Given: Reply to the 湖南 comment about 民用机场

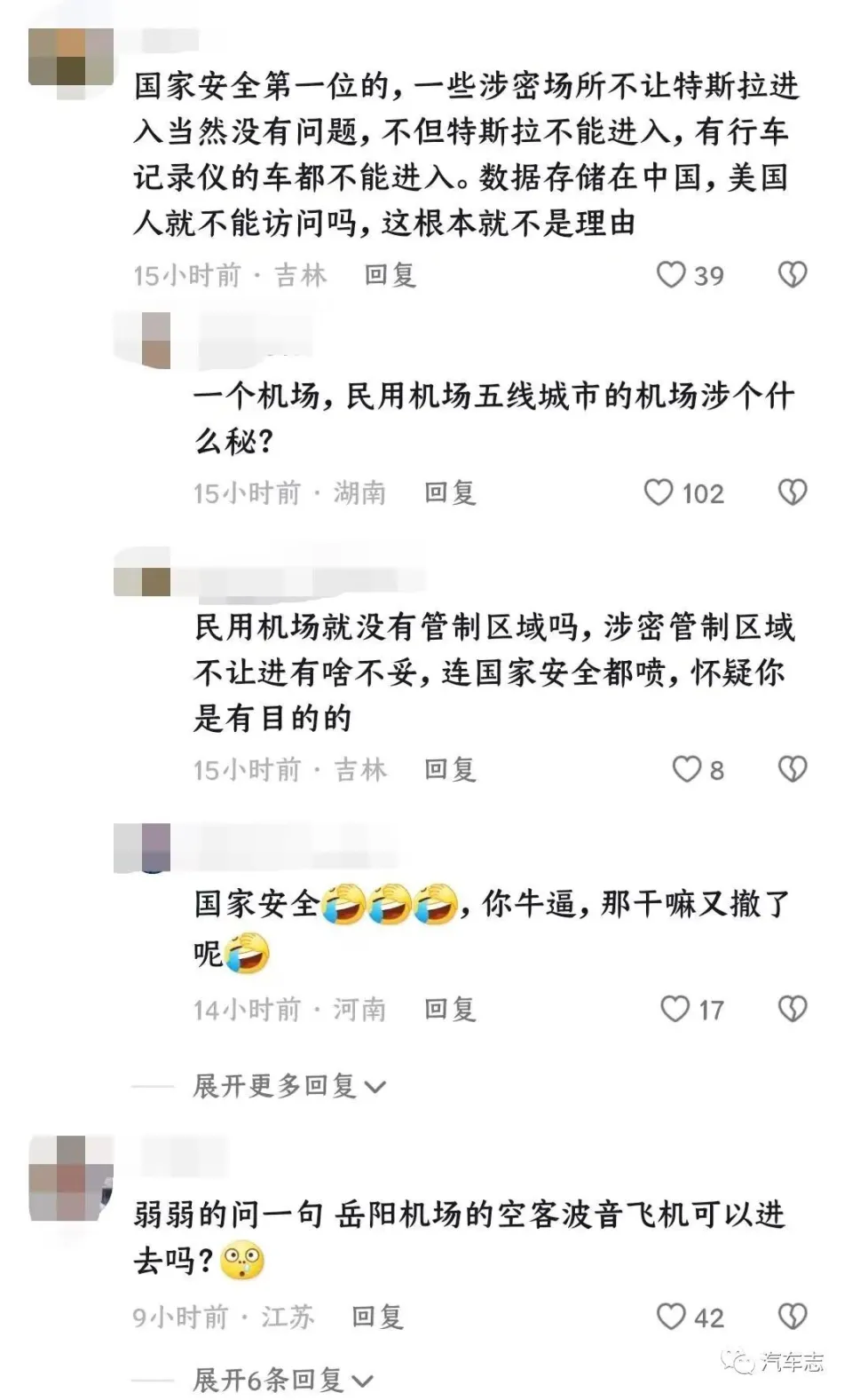Looking at the screenshot, I should (x=450, y=492).
